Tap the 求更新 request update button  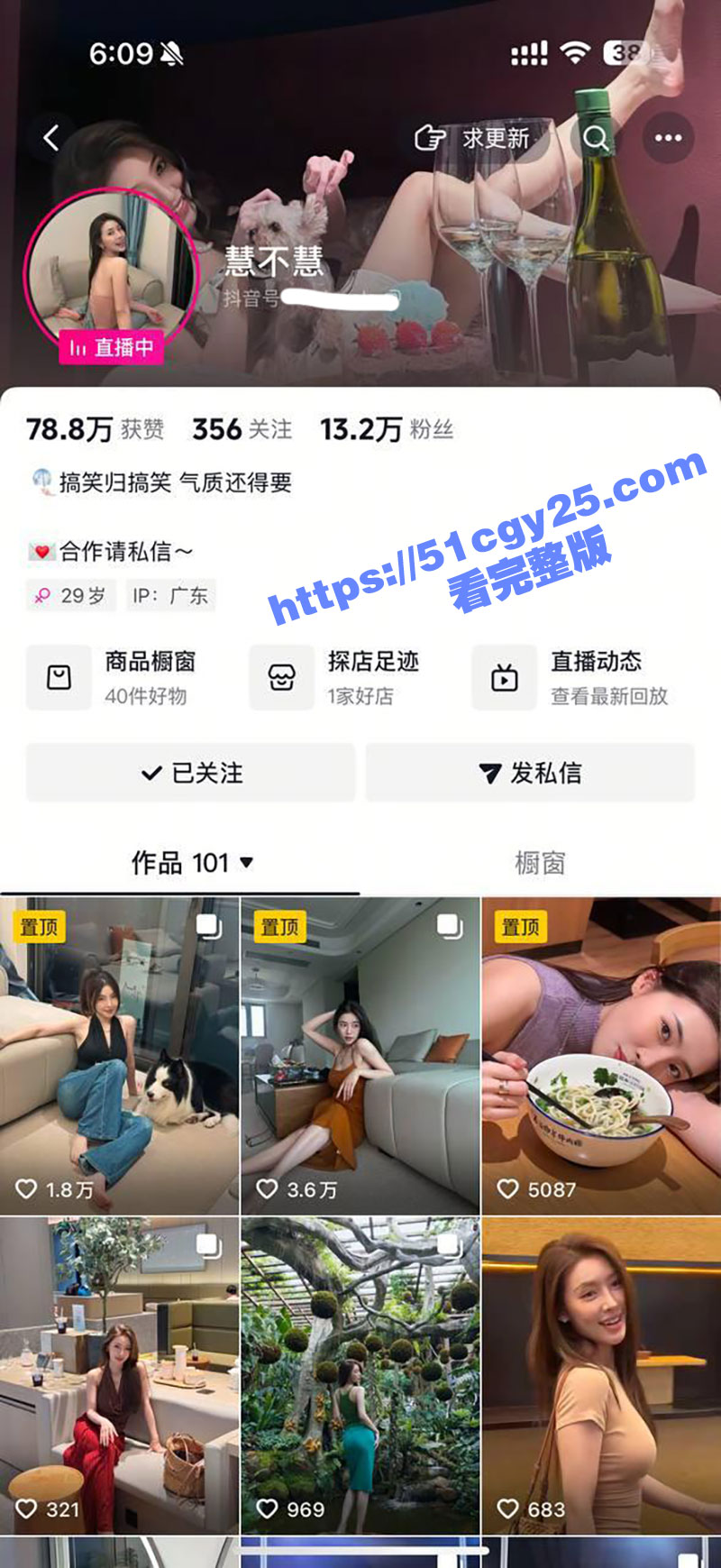(x=473, y=138)
